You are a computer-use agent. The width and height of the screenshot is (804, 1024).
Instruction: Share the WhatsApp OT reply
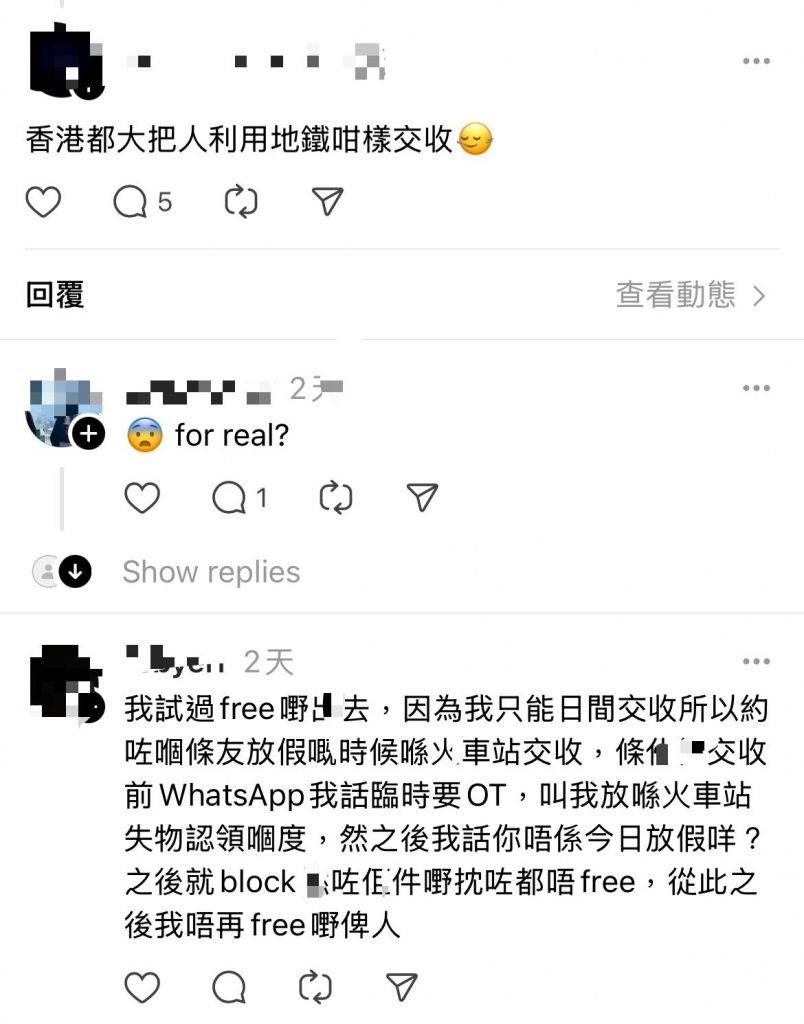401,987
